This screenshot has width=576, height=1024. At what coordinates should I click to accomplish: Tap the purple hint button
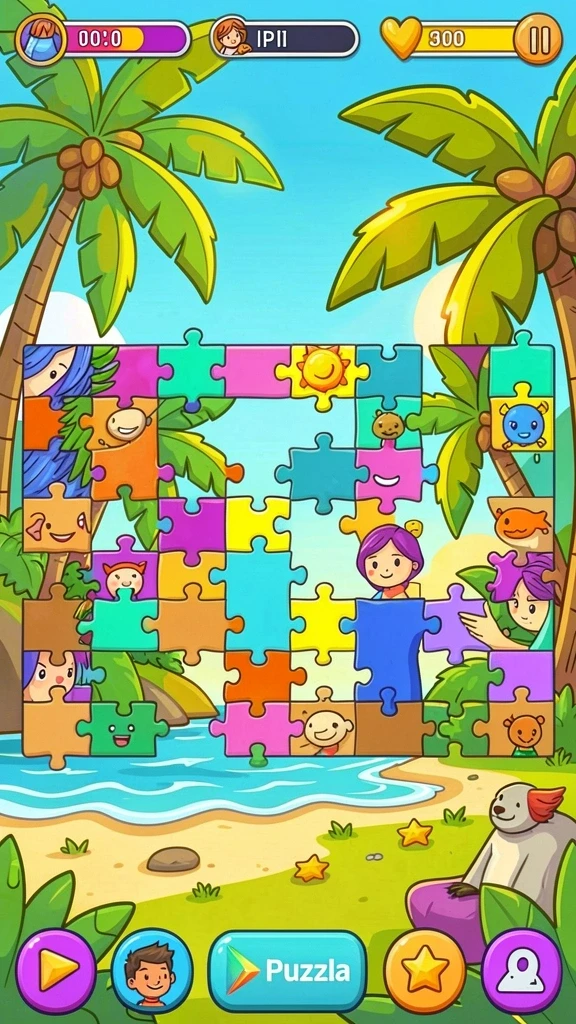(x=521, y=970)
